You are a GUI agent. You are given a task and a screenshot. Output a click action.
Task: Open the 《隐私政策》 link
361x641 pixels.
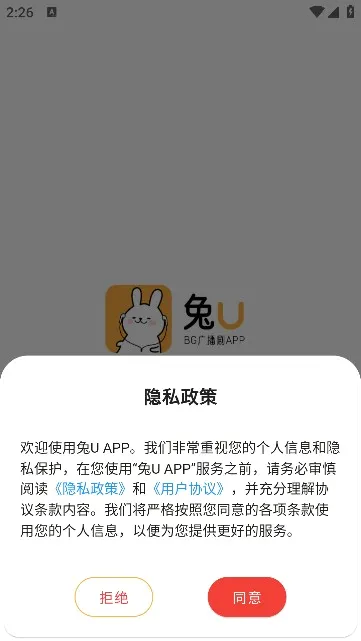point(91,489)
